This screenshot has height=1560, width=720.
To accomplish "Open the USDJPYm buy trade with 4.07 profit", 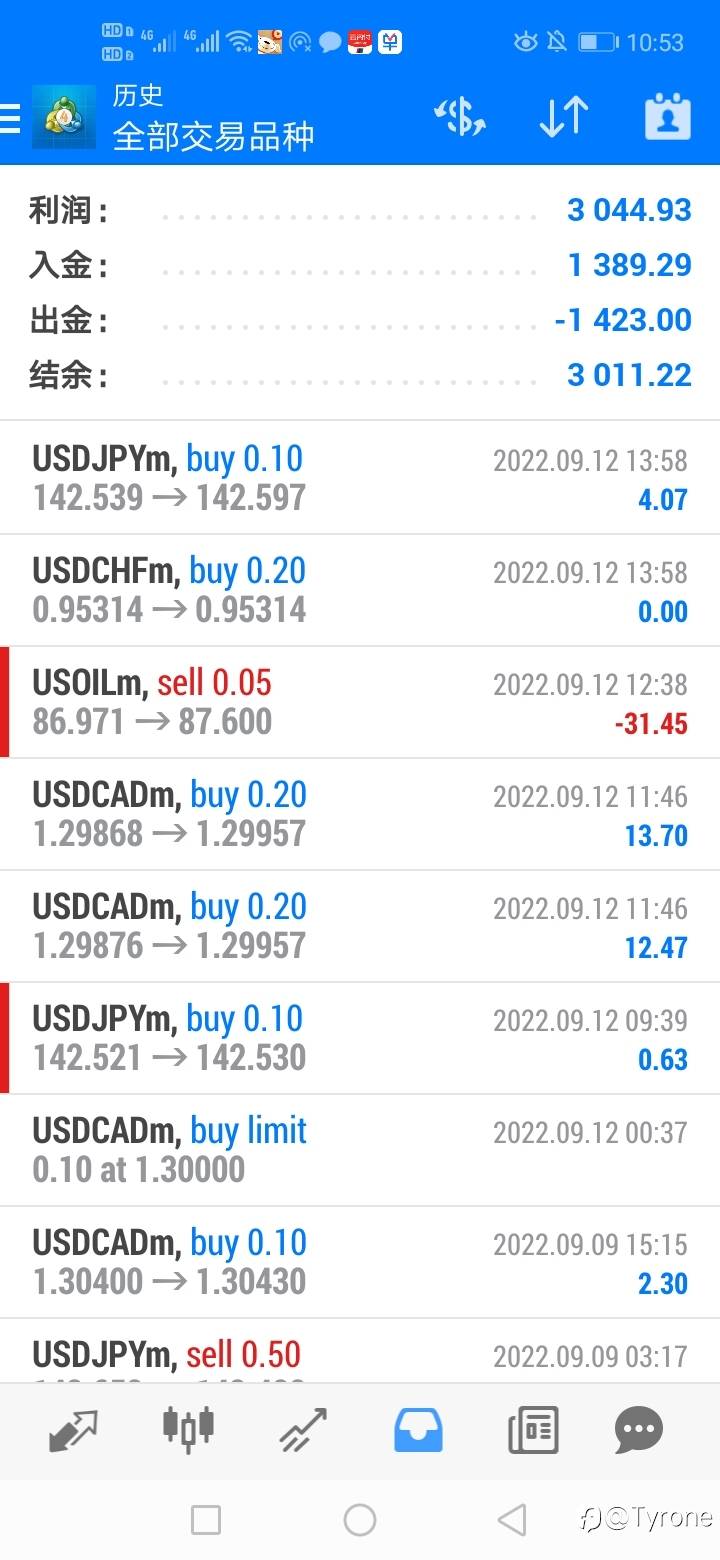I will click(x=360, y=478).
